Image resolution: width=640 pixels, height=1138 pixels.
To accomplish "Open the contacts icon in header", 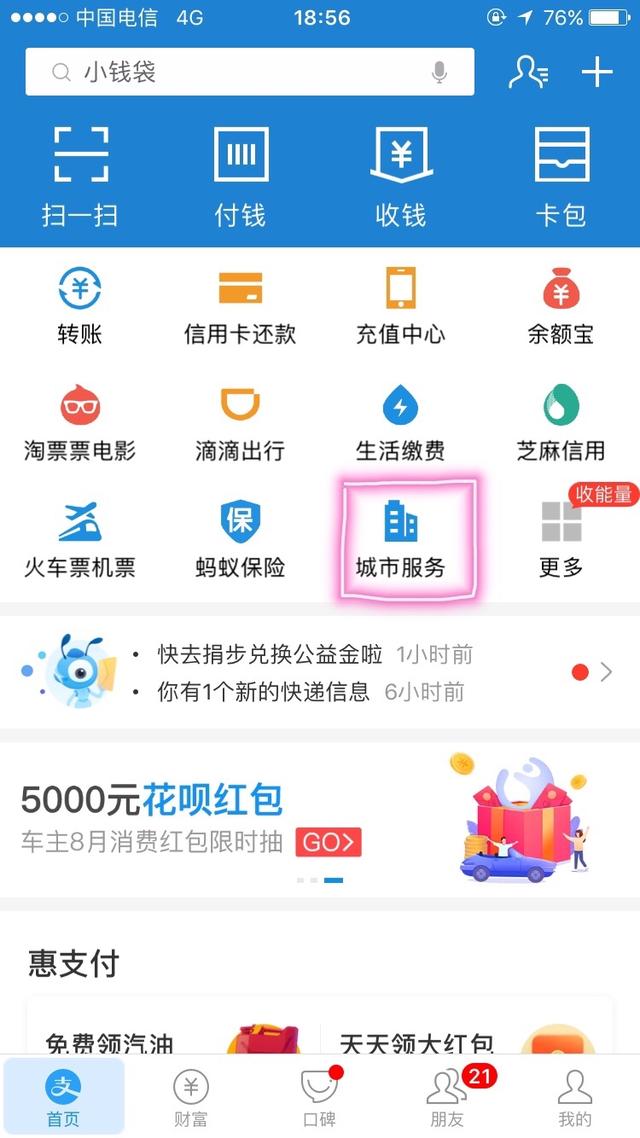I will (528, 72).
